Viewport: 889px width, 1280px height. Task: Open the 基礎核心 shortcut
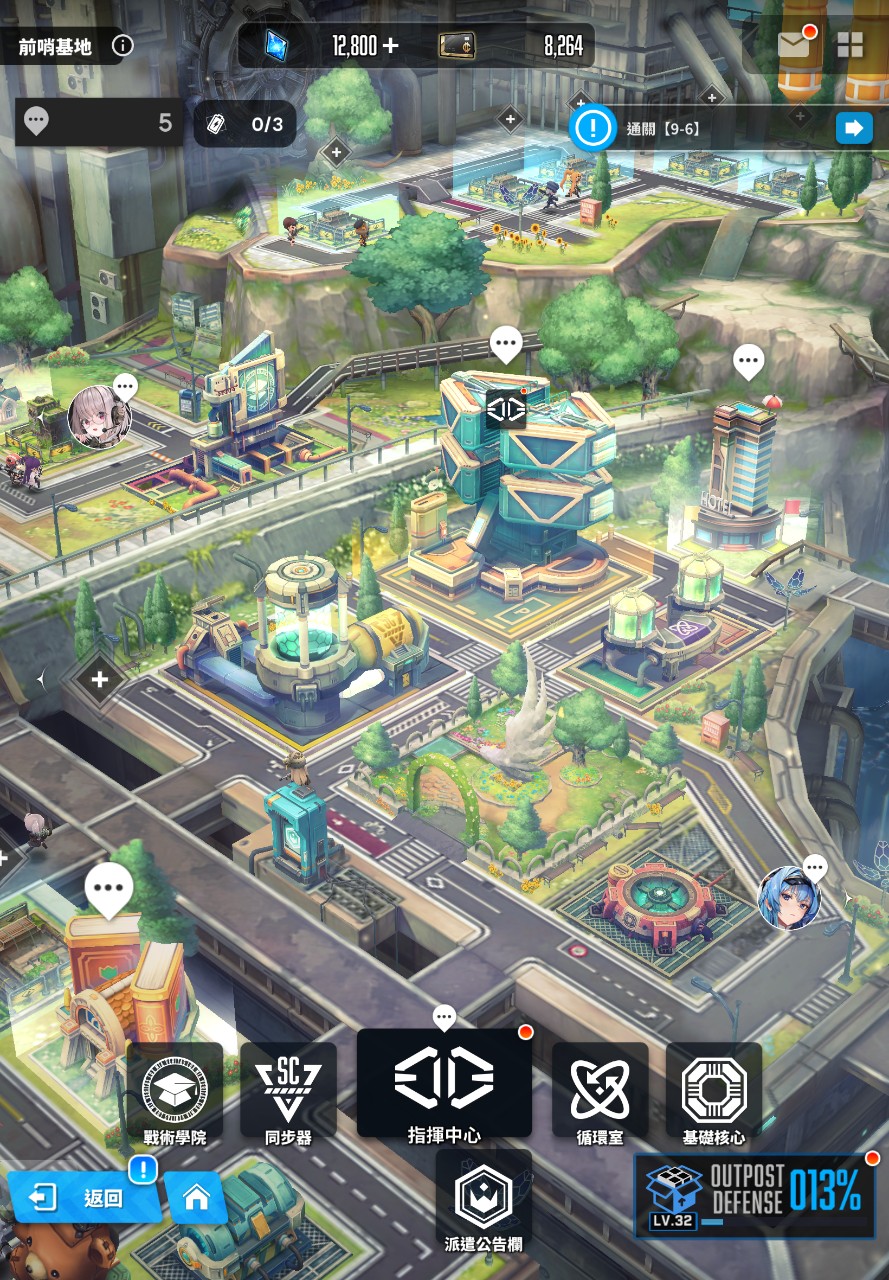pos(714,1094)
